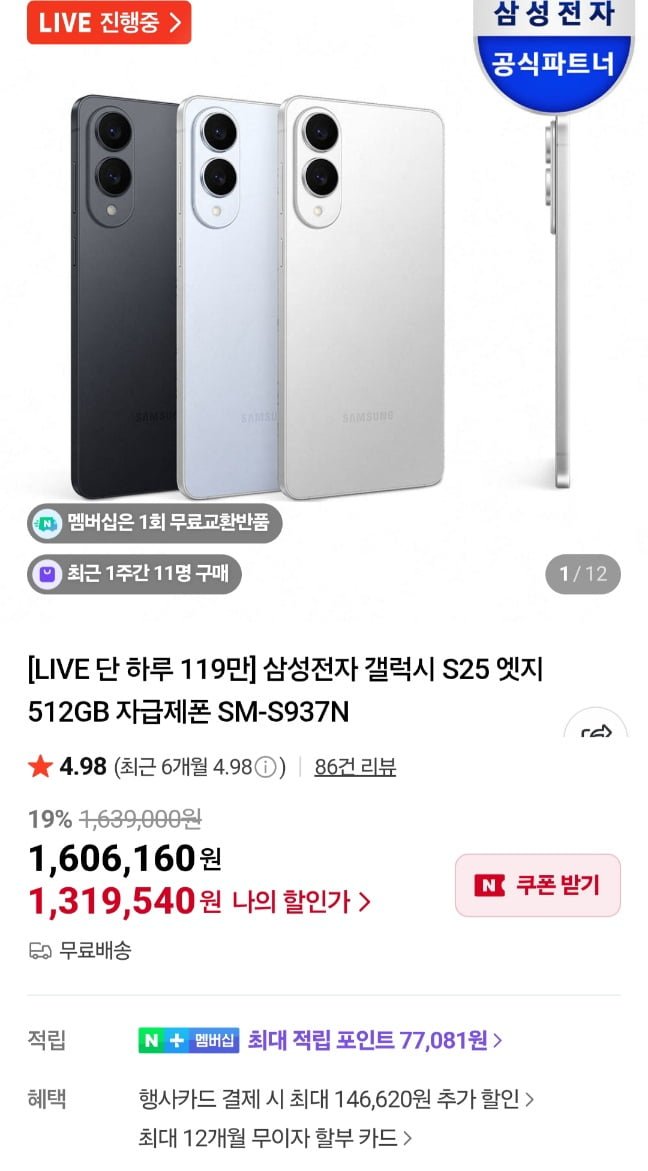Tap the rating info icon beside 4.98
The width and height of the screenshot is (648, 1171).
pyautogui.click(x=265, y=768)
